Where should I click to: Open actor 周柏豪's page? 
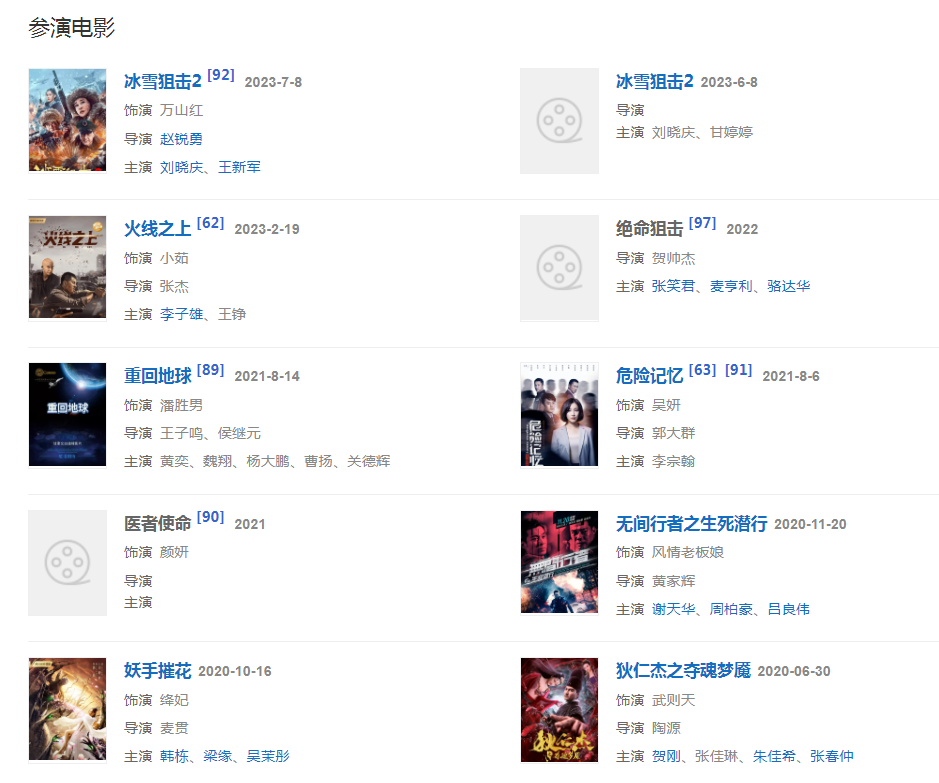click(731, 609)
